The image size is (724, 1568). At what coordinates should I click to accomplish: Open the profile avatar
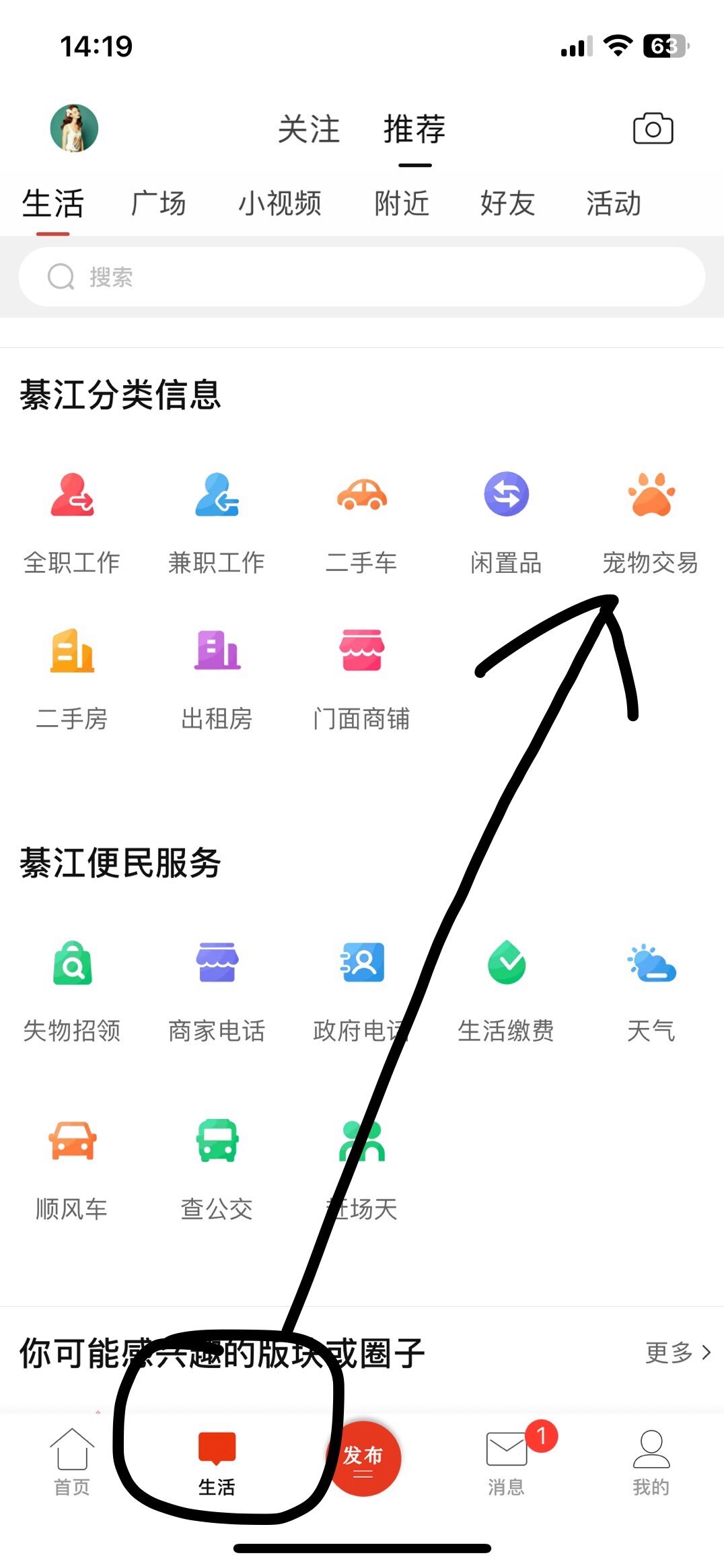pos(74,128)
